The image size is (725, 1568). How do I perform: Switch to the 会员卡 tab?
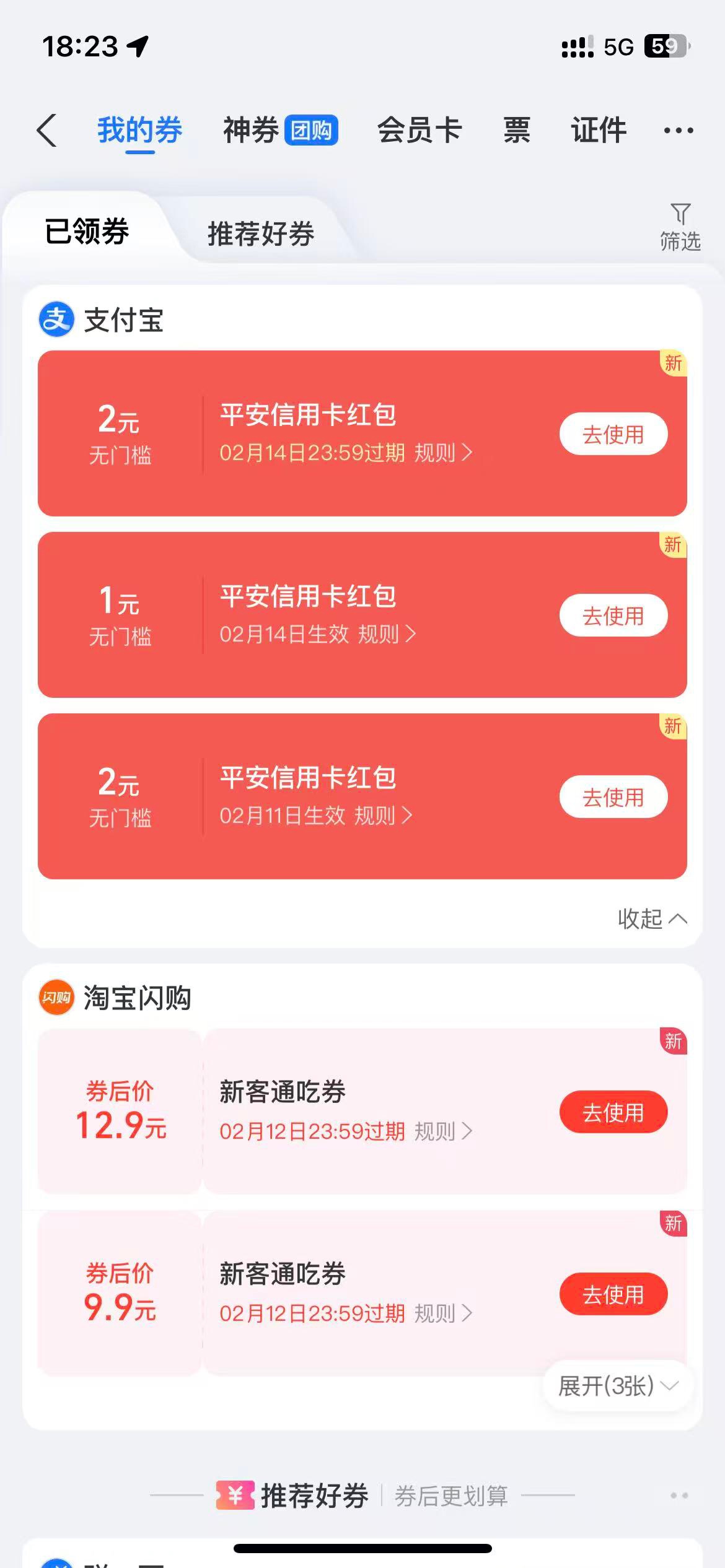420,130
